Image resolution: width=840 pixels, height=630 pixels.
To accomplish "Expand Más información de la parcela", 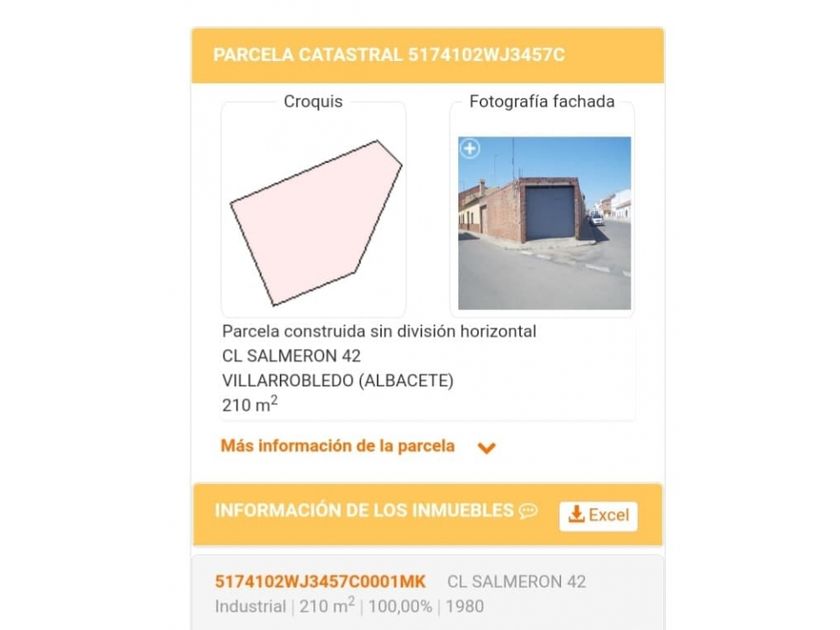I will [357, 447].
